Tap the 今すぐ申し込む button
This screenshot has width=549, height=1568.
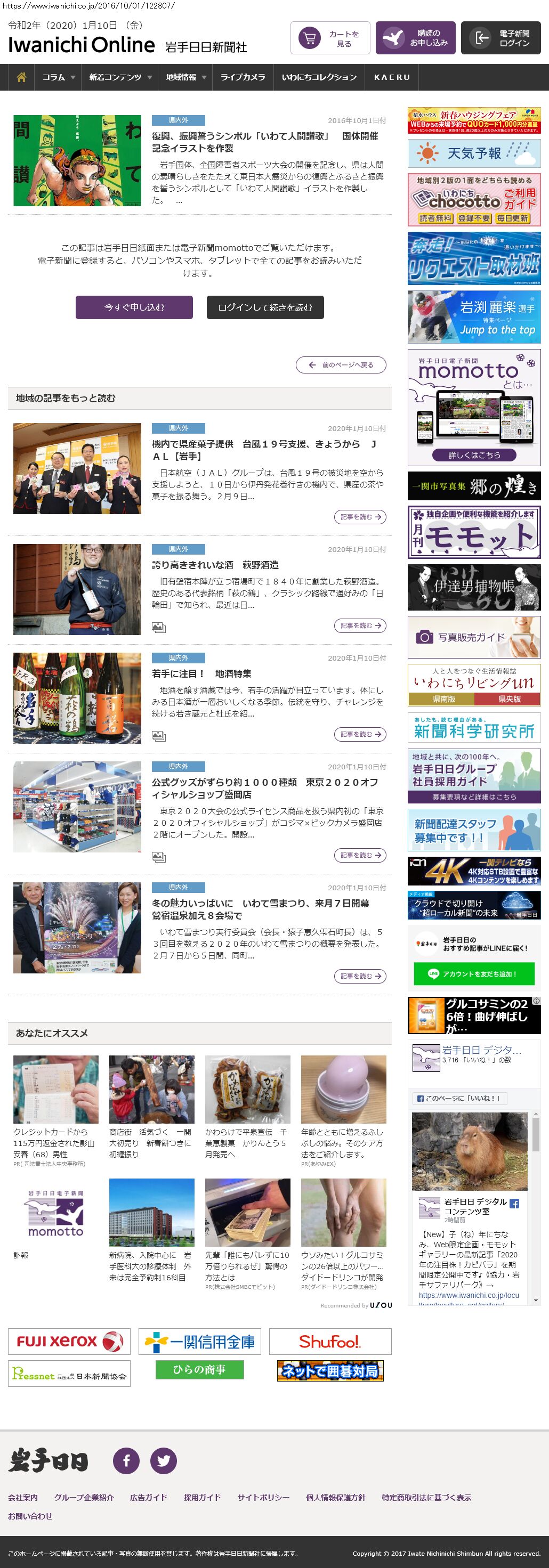click(x=134, y=307)
